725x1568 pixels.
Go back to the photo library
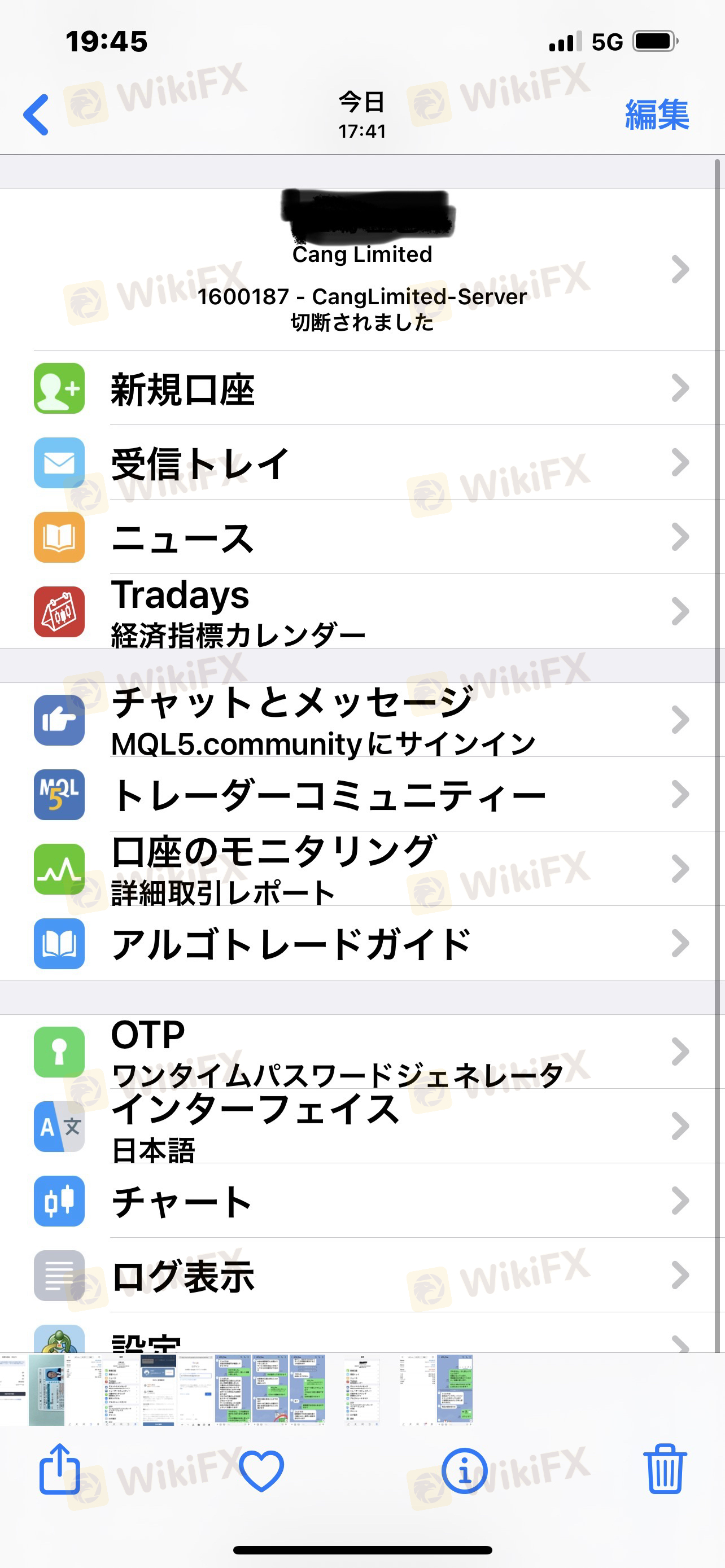point(36,115)
